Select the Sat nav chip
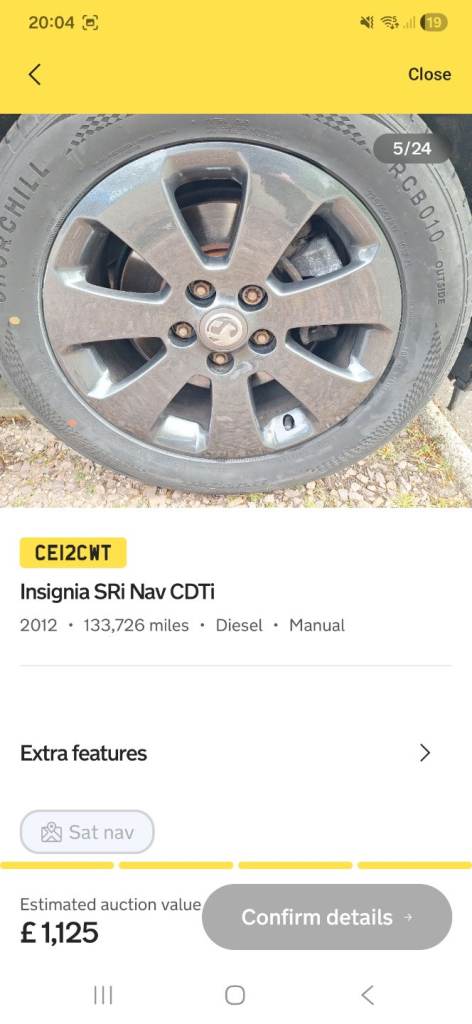 point(87,831)
